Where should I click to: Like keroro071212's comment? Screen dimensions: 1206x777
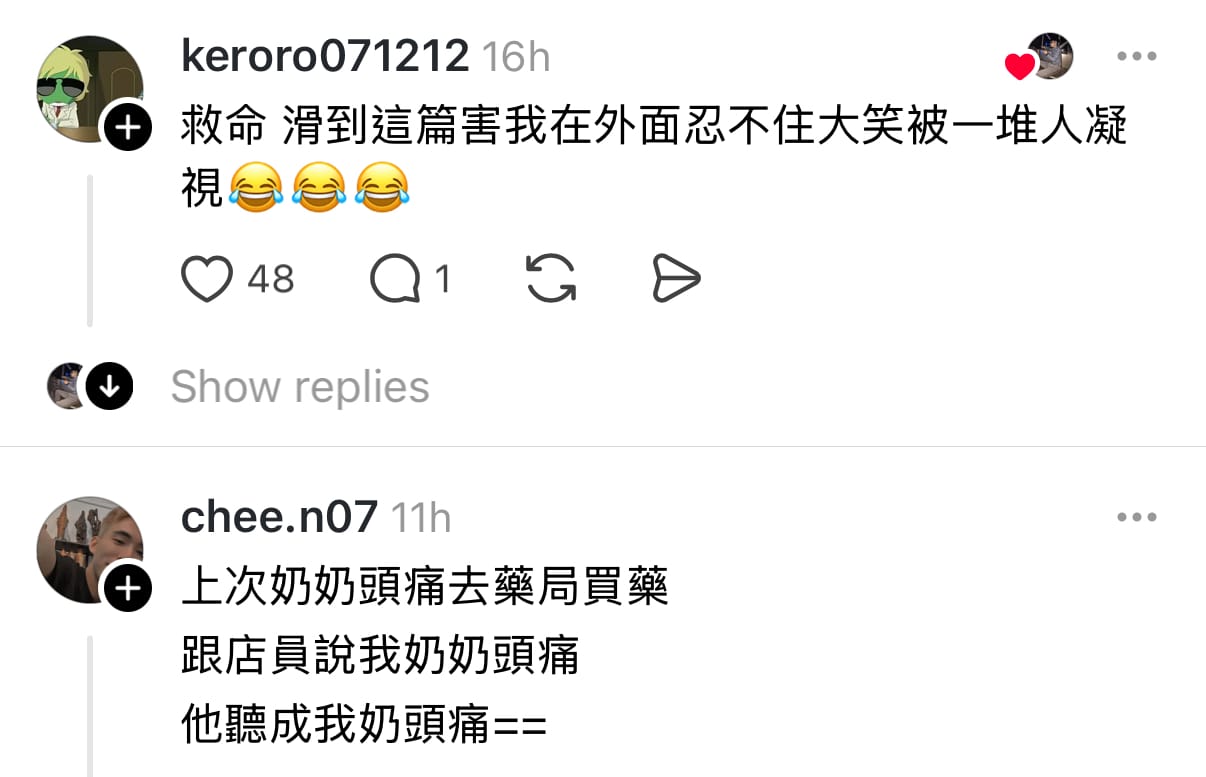207,279
